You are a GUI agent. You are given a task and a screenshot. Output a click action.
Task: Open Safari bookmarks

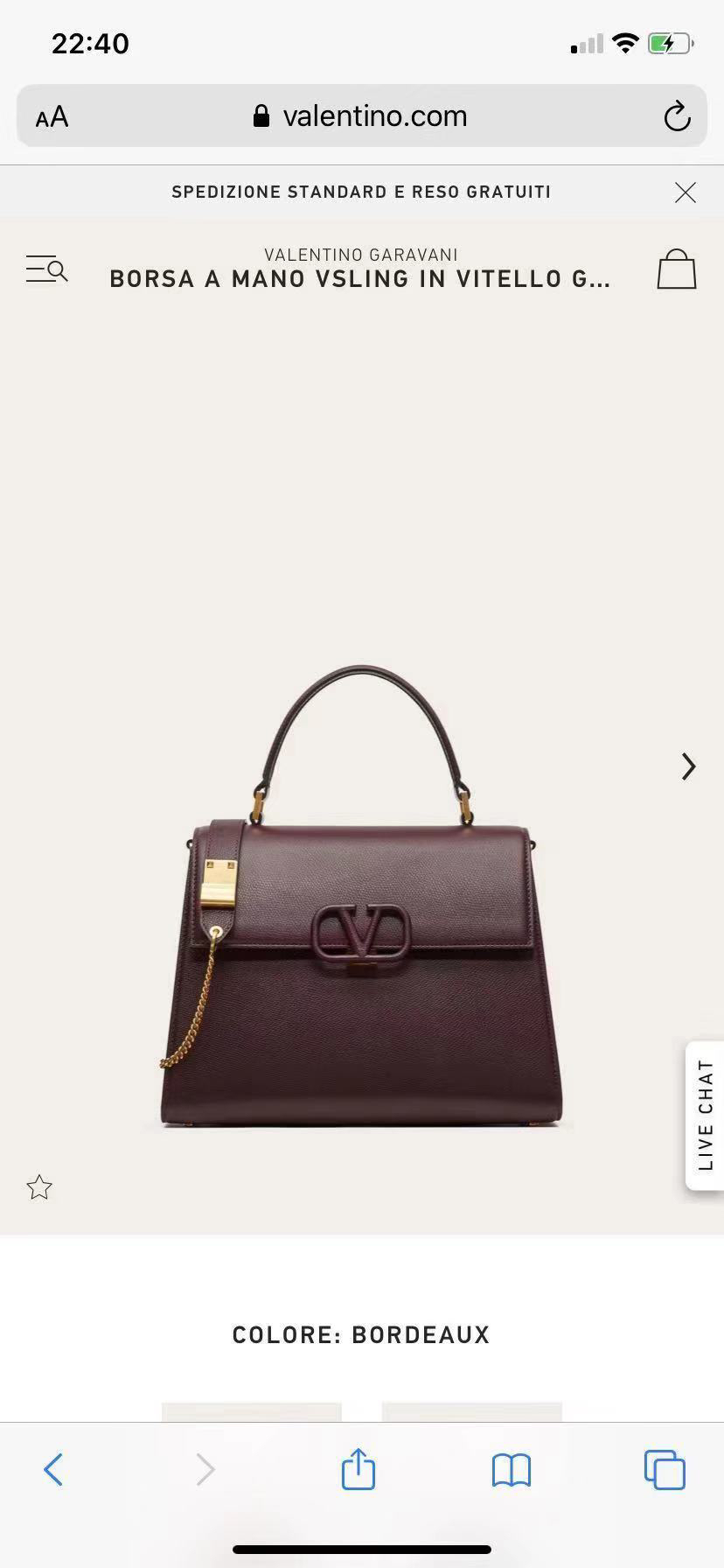pyautogui.click(x=512, y=1469)
